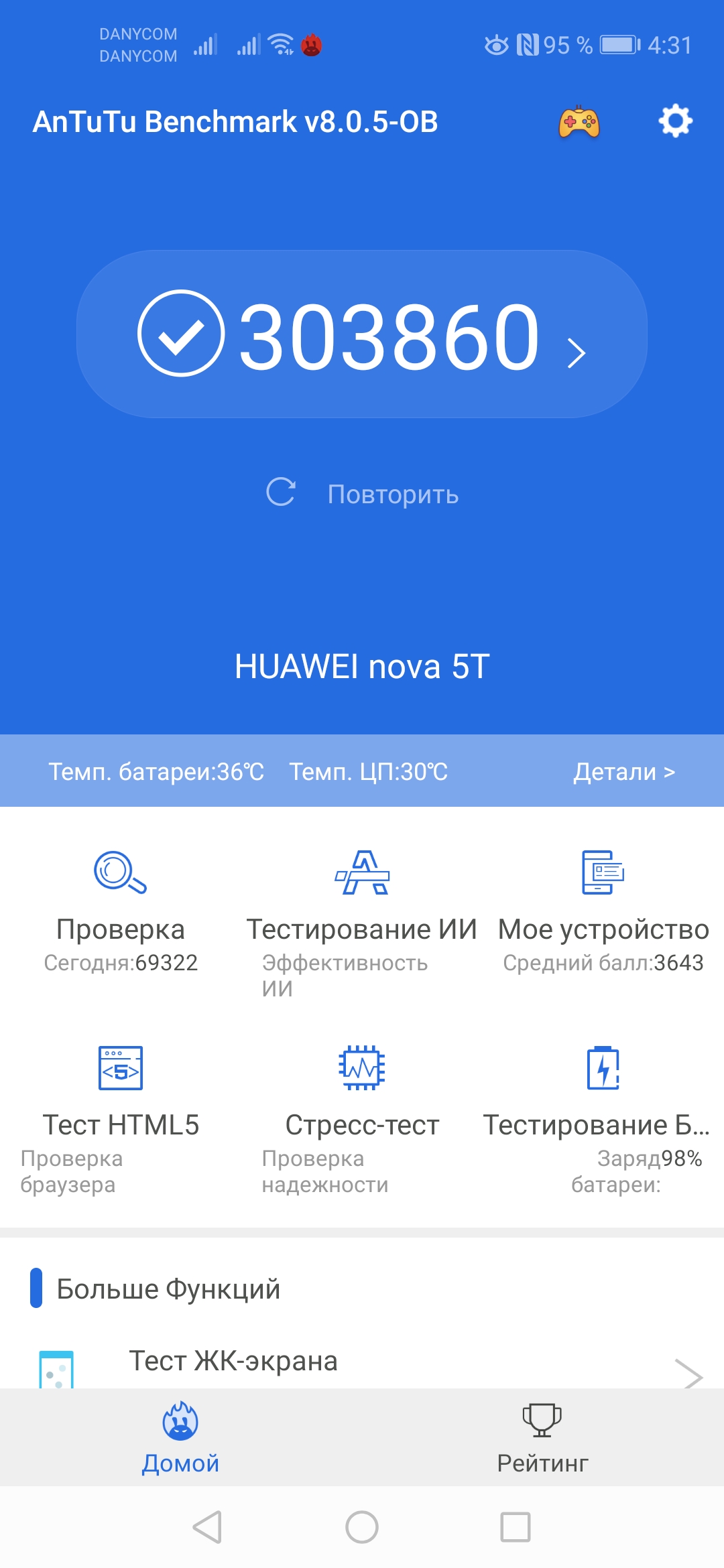724x1568 pixels.
Task: Open Мое устройство info
Action: coord(603,911)
